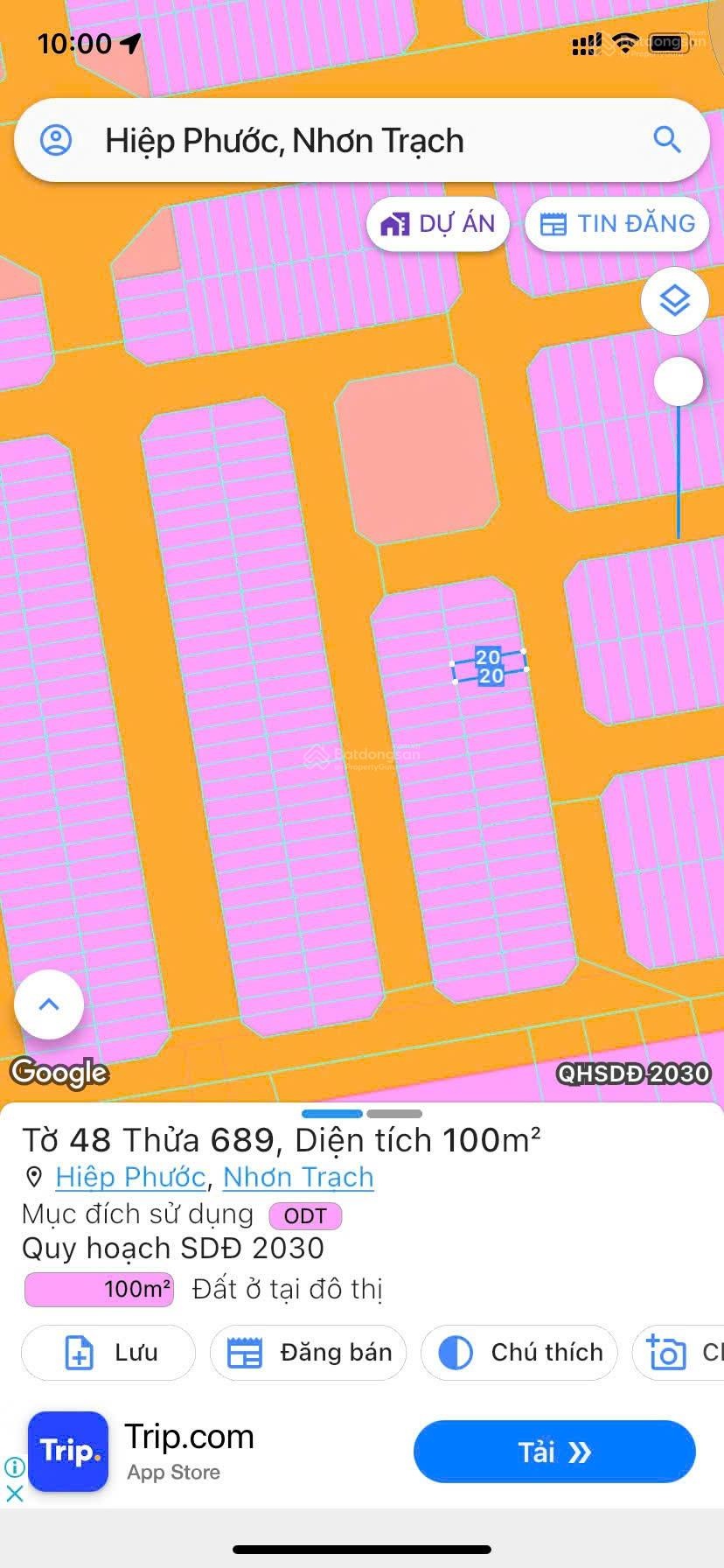Tap the opacity slider handle

pos(679,381)
